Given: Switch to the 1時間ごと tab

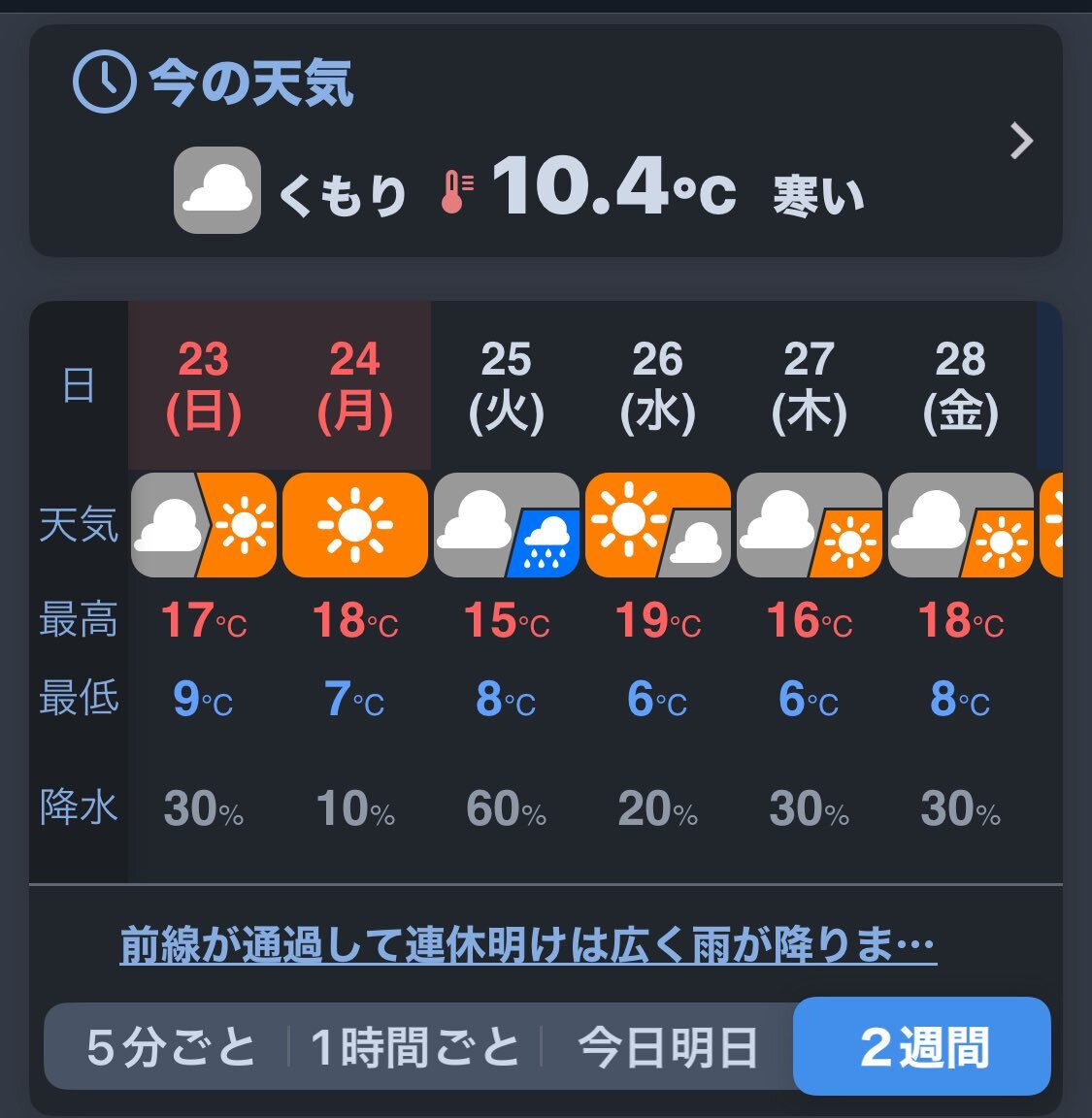Looking at the screenshot, I should pos(415,1048).
